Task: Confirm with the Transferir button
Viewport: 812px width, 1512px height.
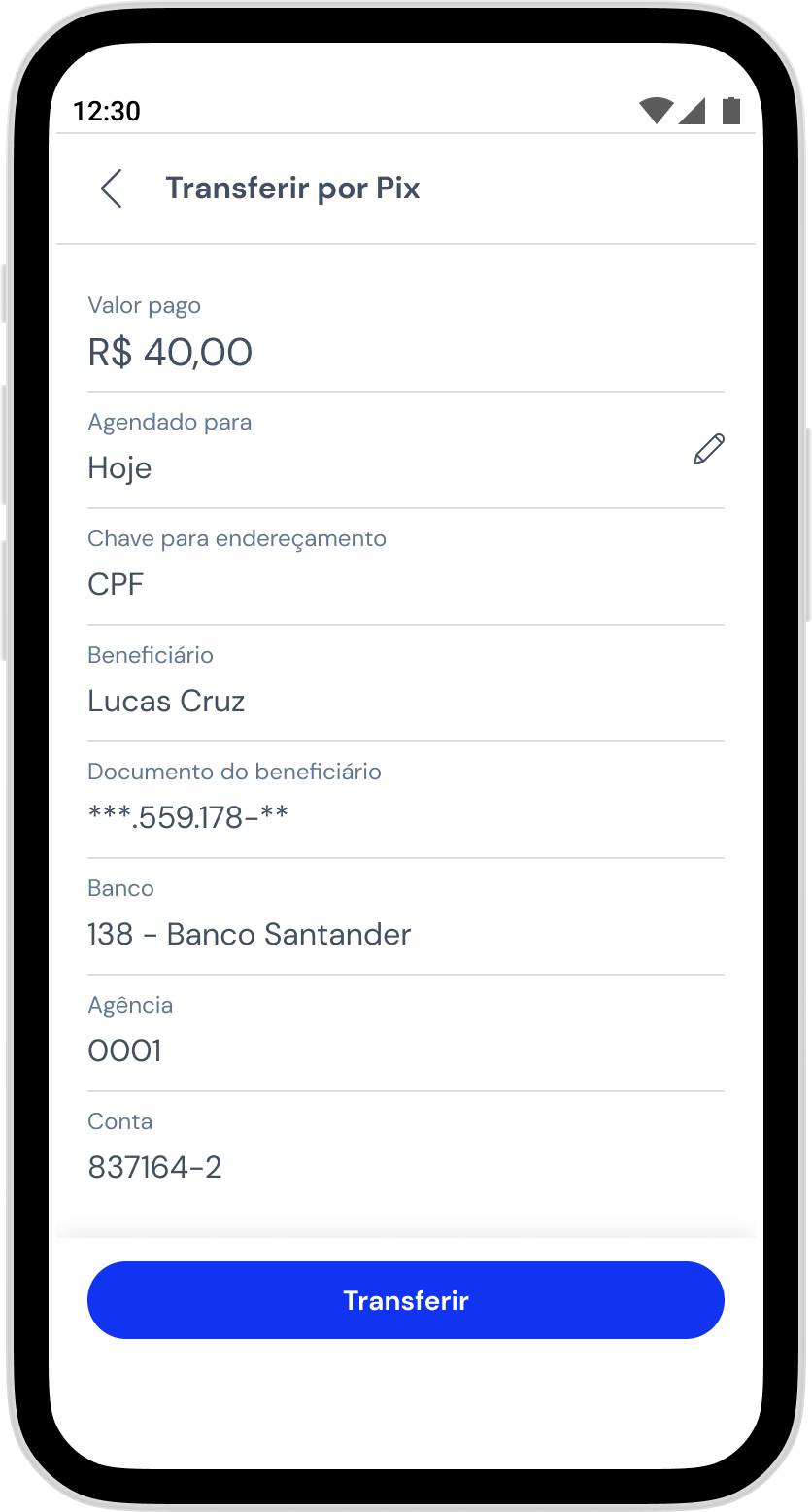Action: click(406, 1300)
